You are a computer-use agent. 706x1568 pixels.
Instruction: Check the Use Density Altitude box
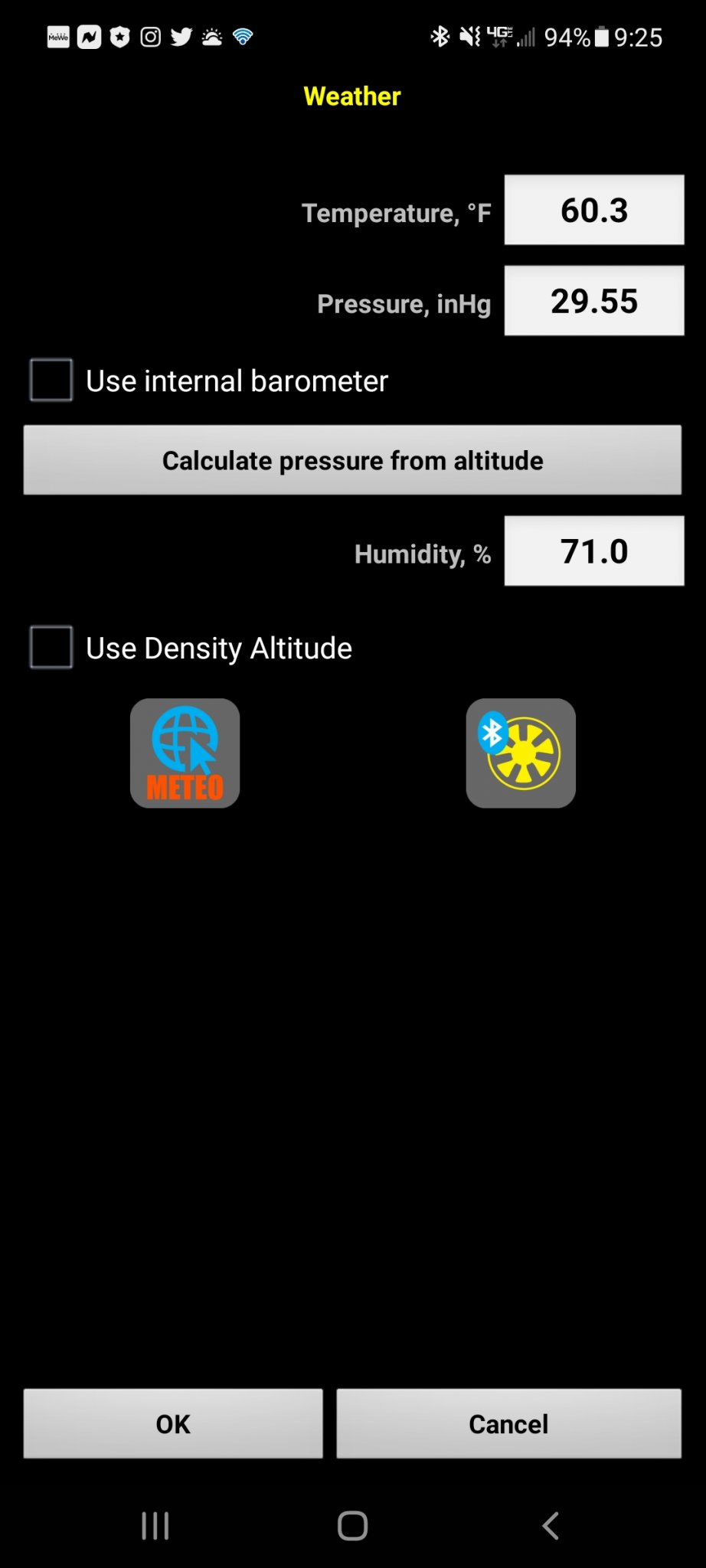click(51, 647)
